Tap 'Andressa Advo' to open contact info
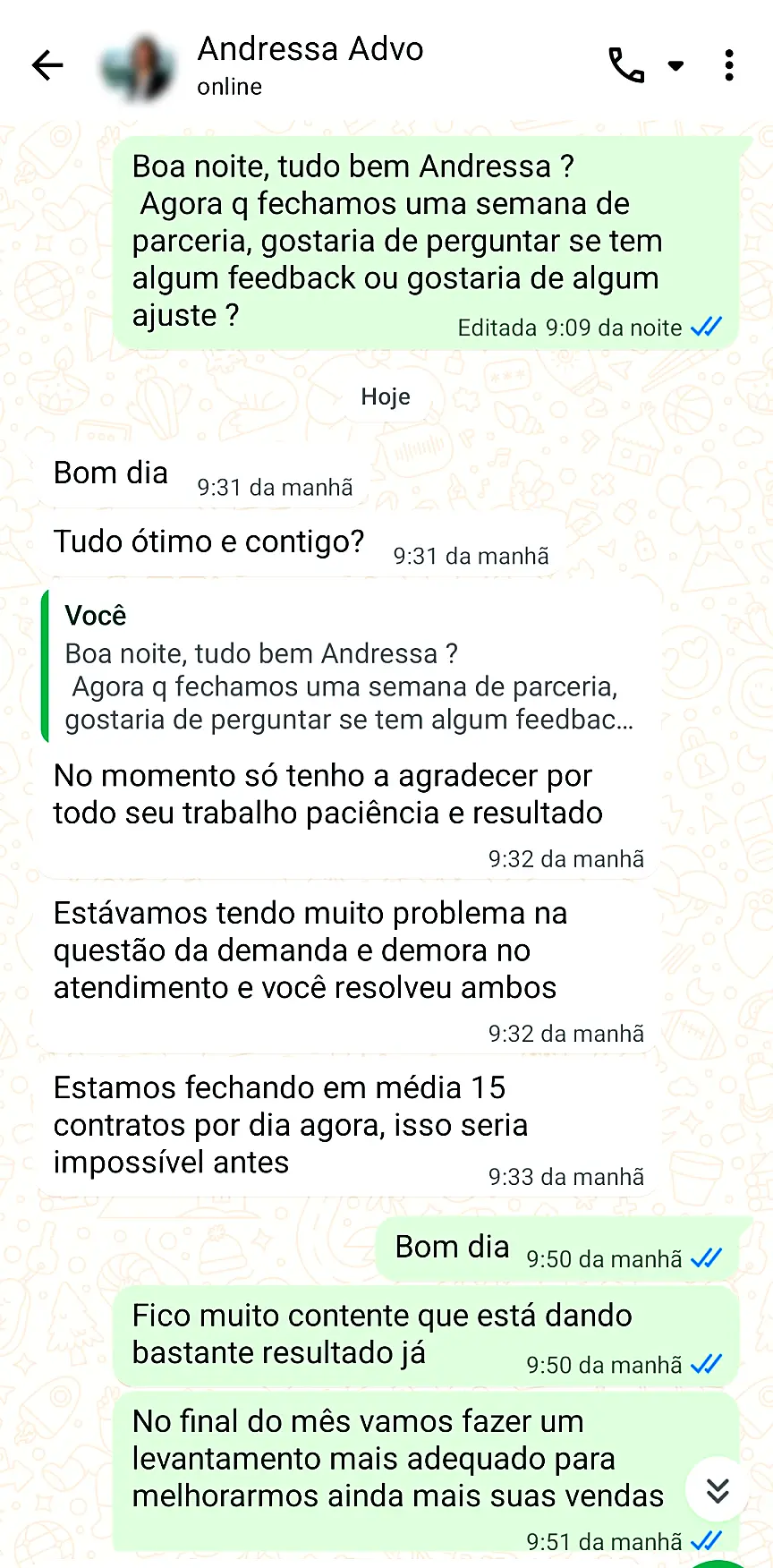 [x=310, y=49]
